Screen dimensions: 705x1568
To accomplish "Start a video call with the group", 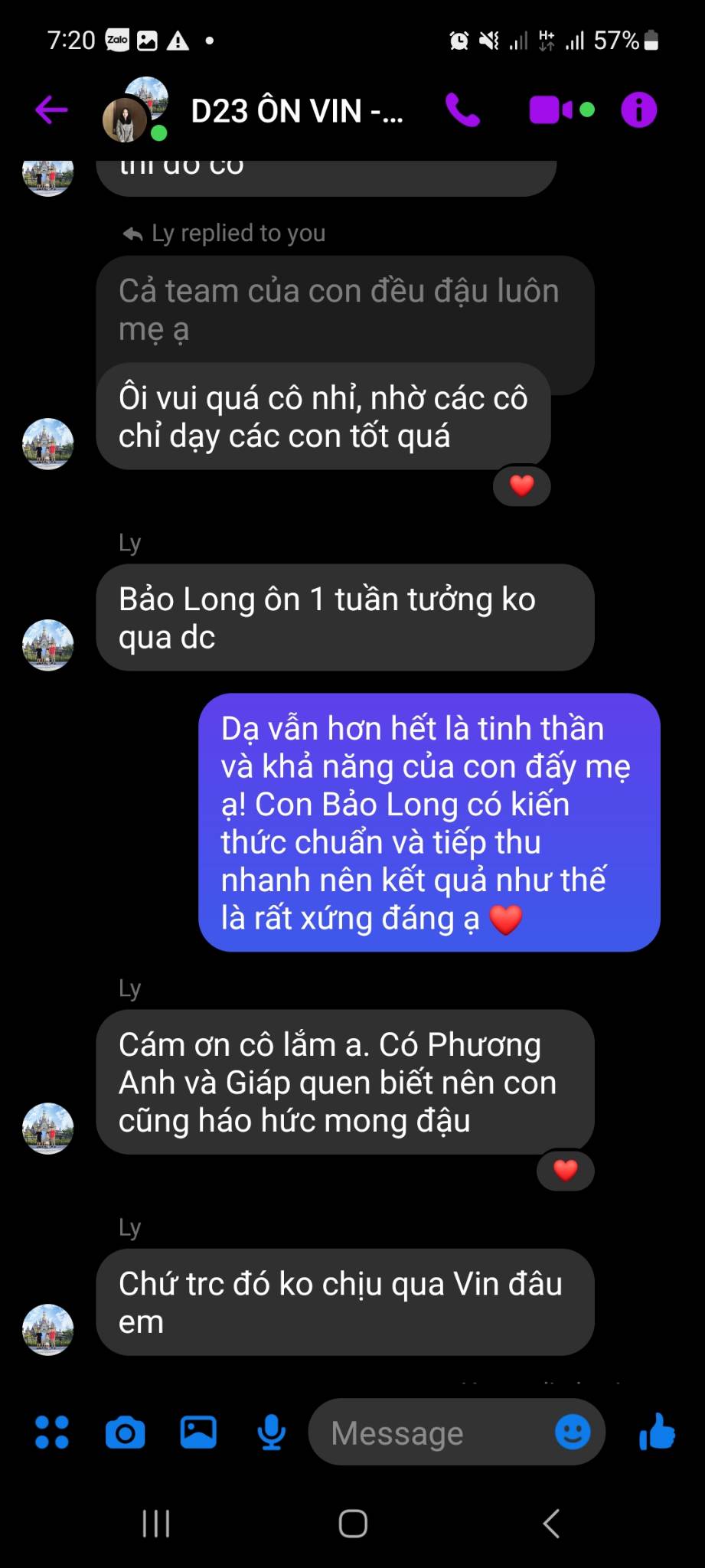I will (551, 110).
